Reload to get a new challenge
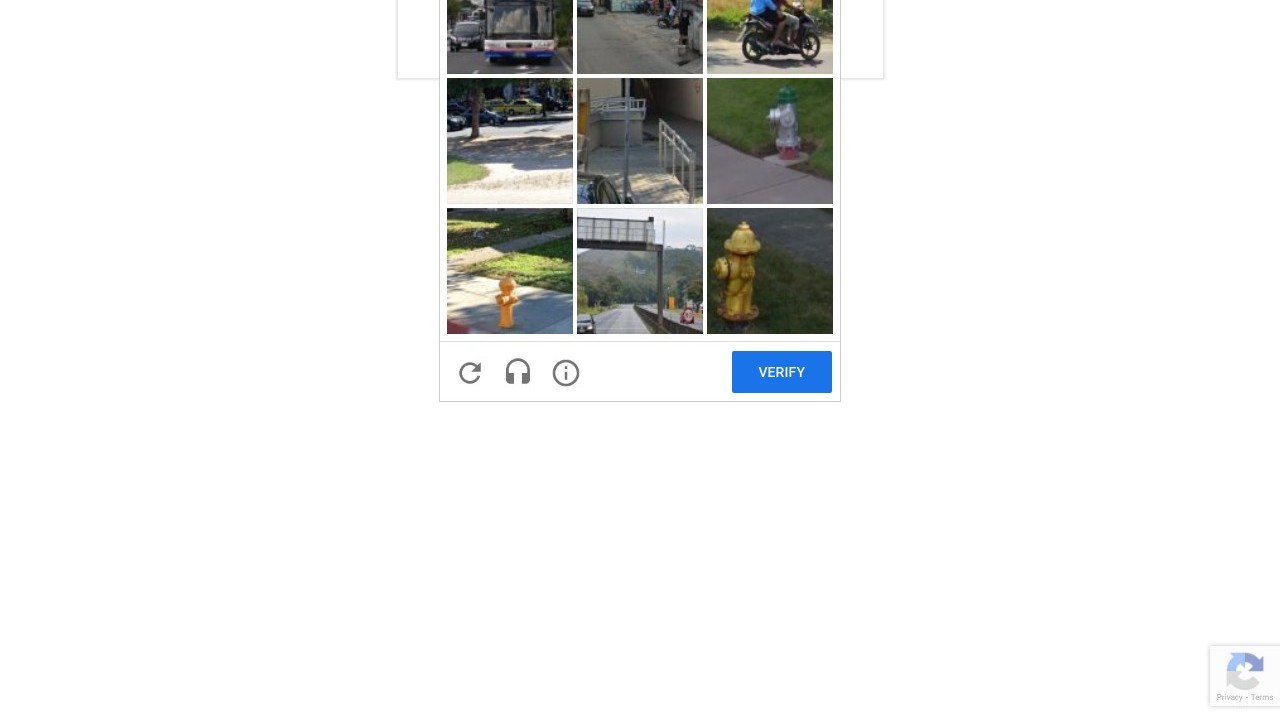The width and height of the screenshot is (1280, 720). coord(470,373)
